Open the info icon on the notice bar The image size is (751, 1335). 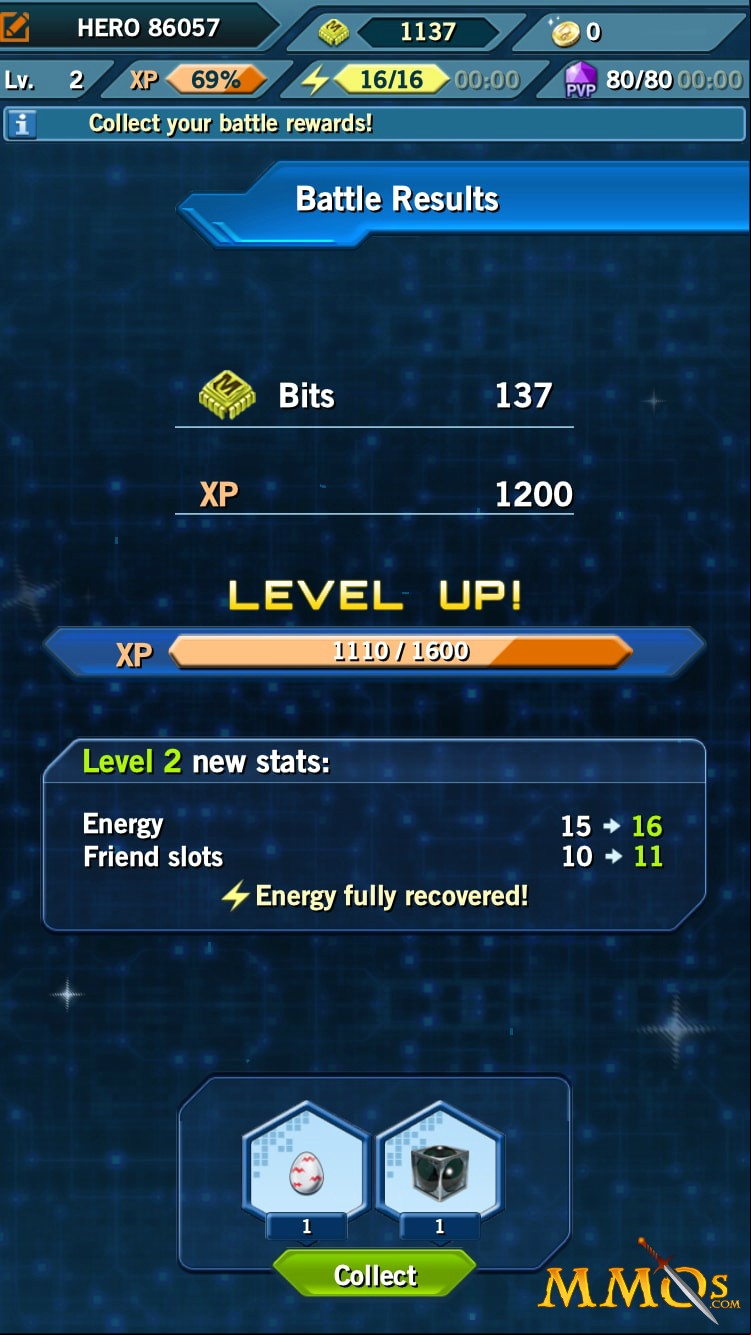(x=21, y=124)
